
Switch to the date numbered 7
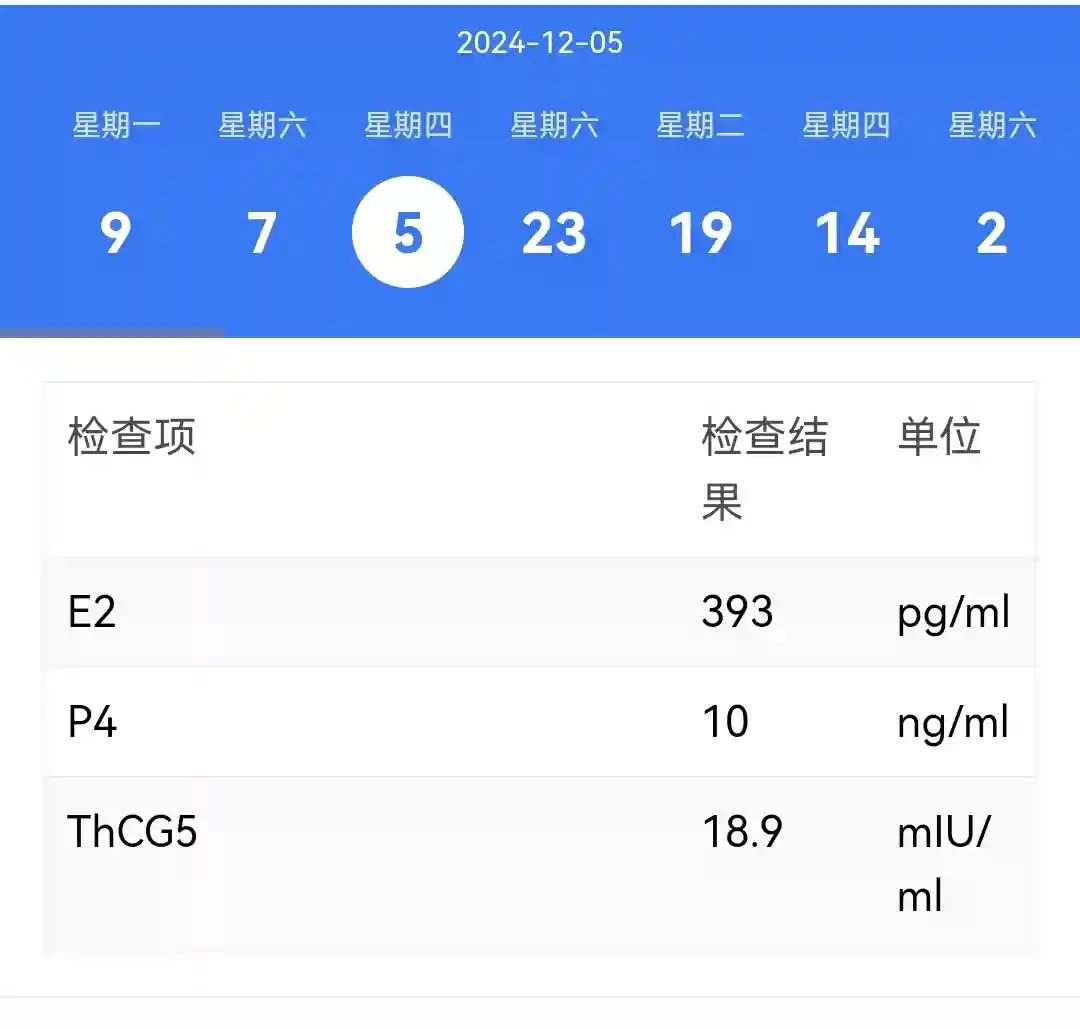[262, 233]
